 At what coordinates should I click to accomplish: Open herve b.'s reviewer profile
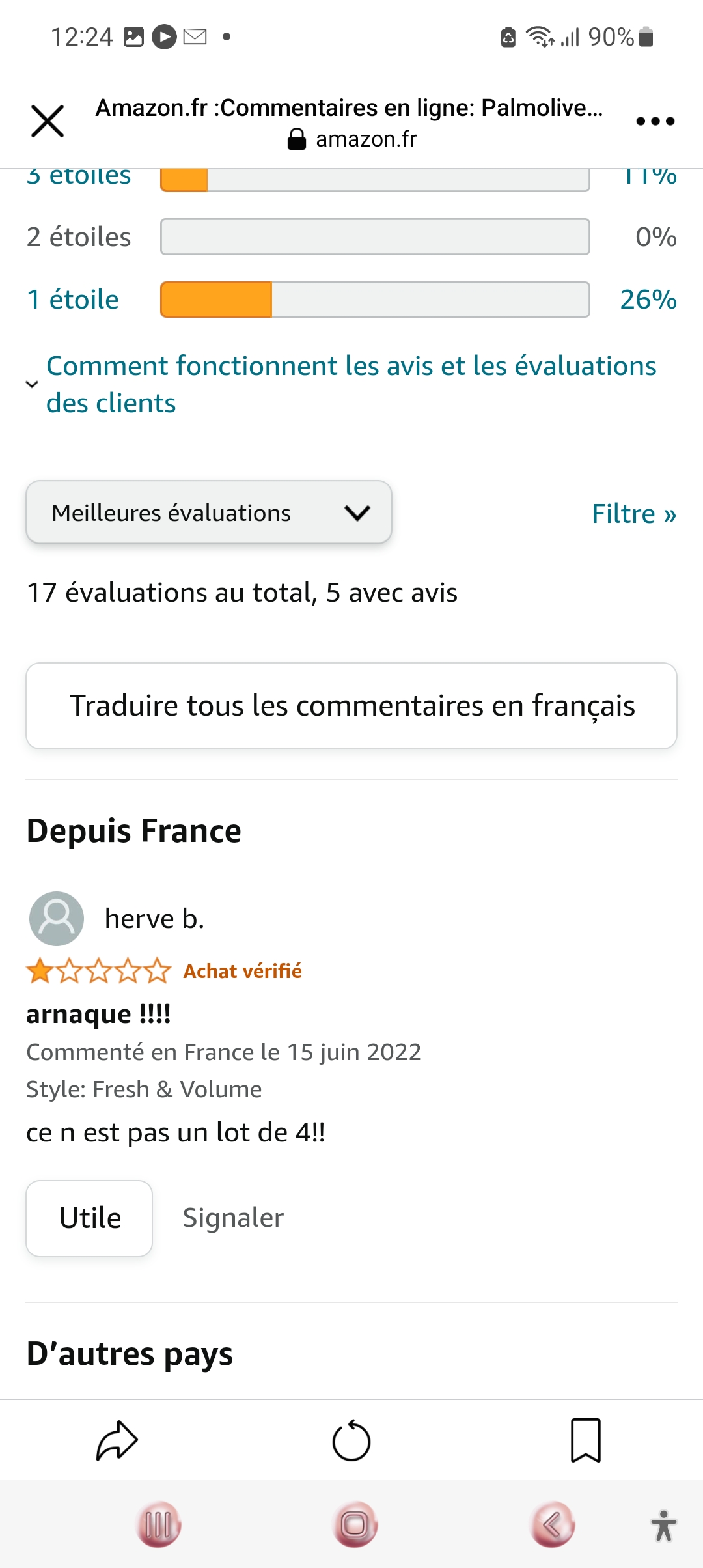pyautogui.click(x=154, y=919)
